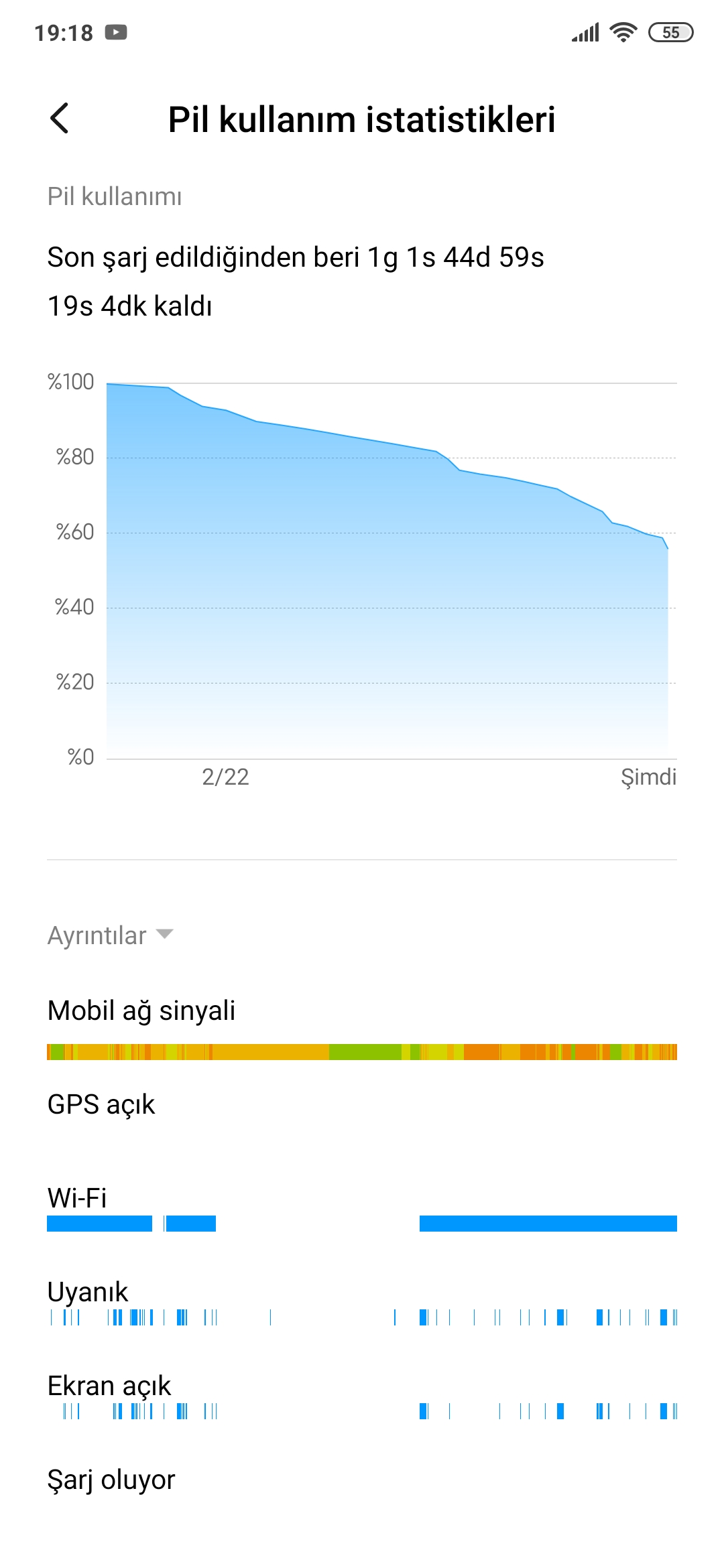Collapse the Ayrıntılar details section

pyautogui.click(x=111, y=935)
